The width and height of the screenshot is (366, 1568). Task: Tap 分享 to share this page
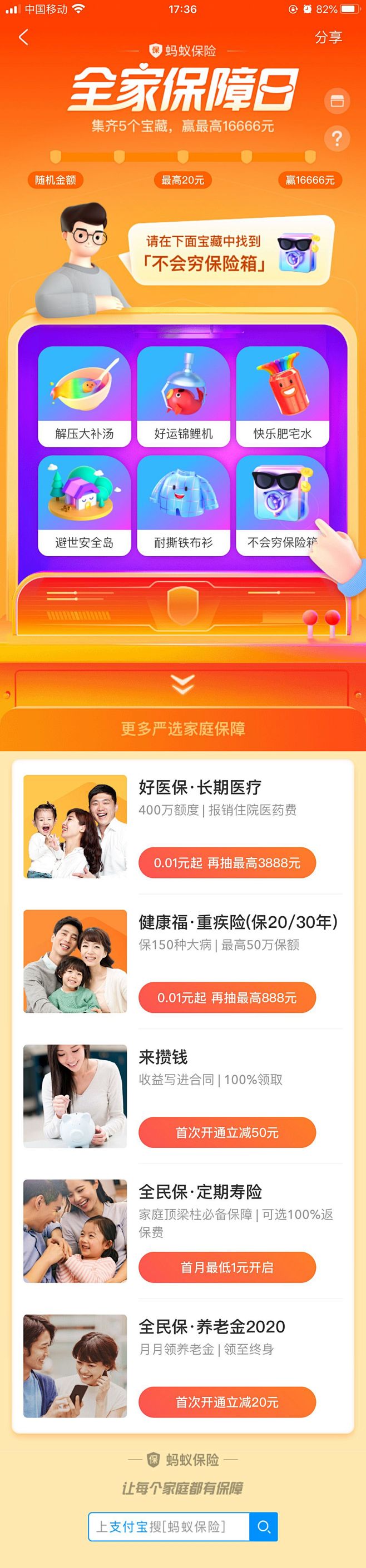click(x=328, y=38)
